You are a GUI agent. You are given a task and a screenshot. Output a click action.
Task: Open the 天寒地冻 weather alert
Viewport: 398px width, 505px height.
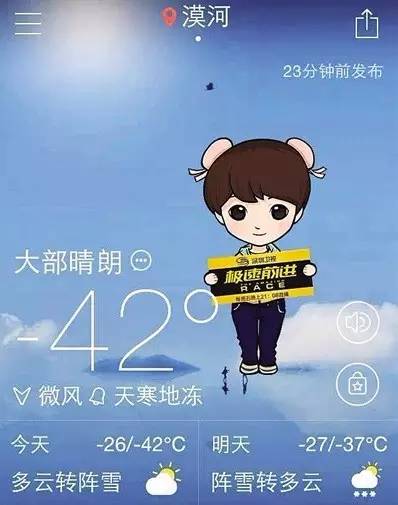pos(147,396)
